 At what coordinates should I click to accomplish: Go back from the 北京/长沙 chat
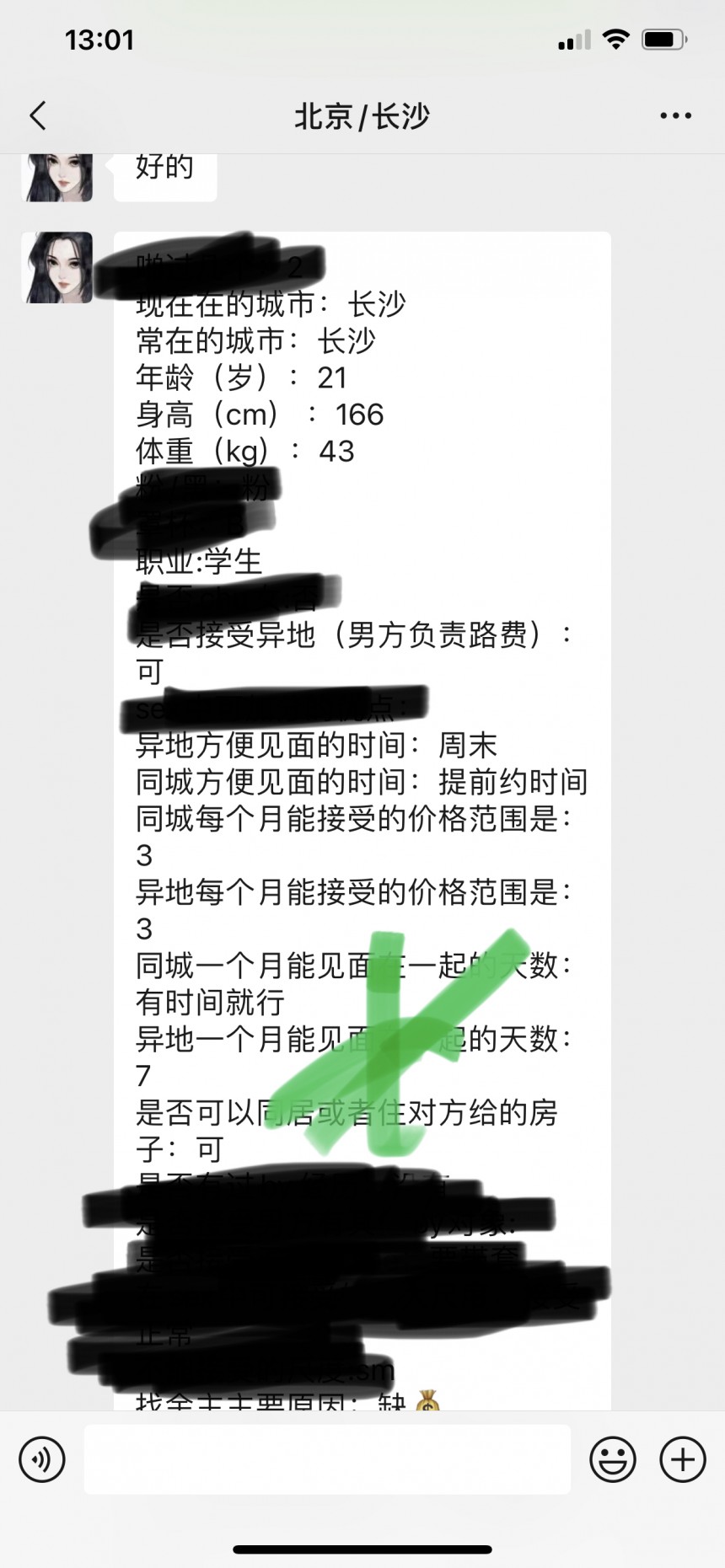pyautogui.click(x=38, y=115)
